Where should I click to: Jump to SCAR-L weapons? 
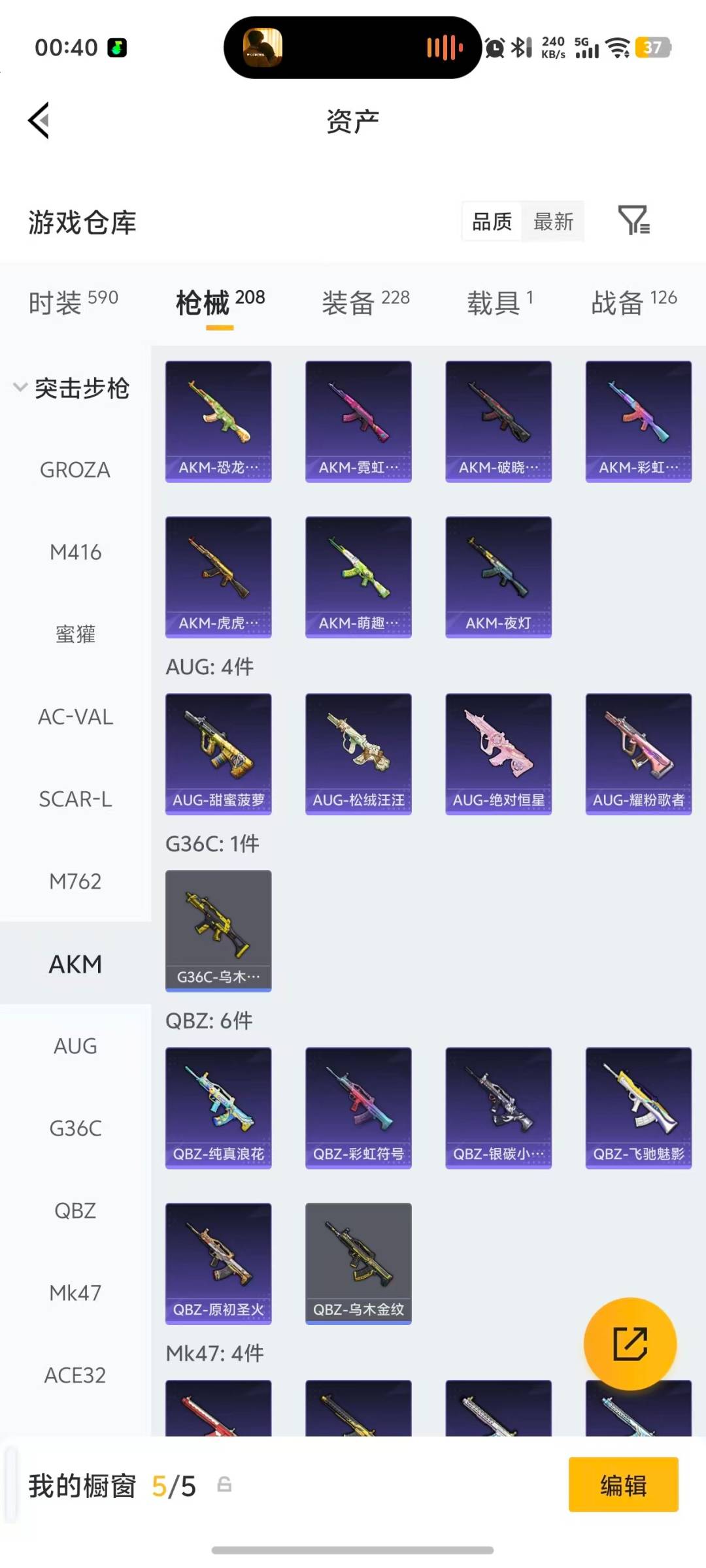pyautogui.click(x=75, y=799)
